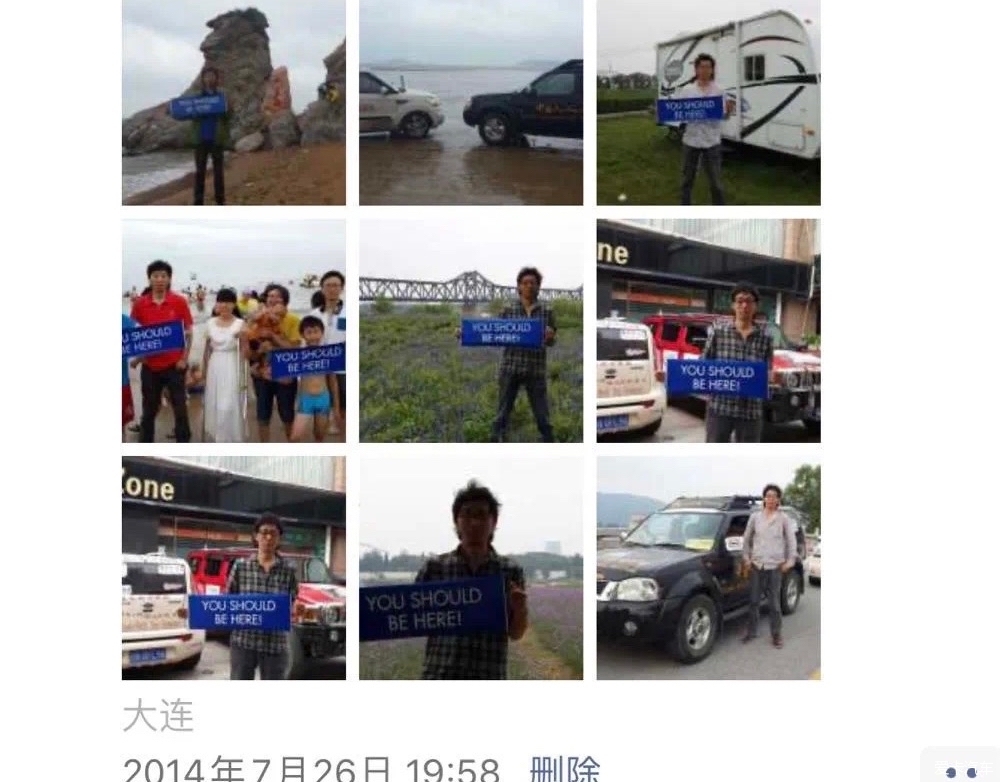Open photo of man by red jeep
This screenshot has width=1000, height=782.
tap(708, 331)
